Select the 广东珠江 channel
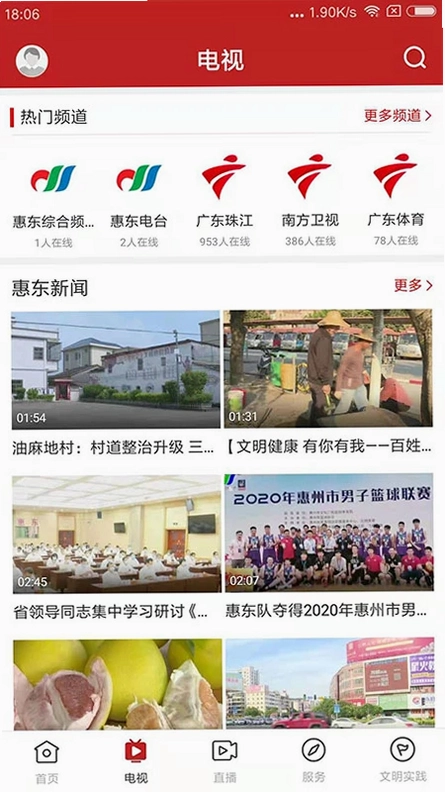The width and height of the screenshot is (445, 792). coord(224,202)
